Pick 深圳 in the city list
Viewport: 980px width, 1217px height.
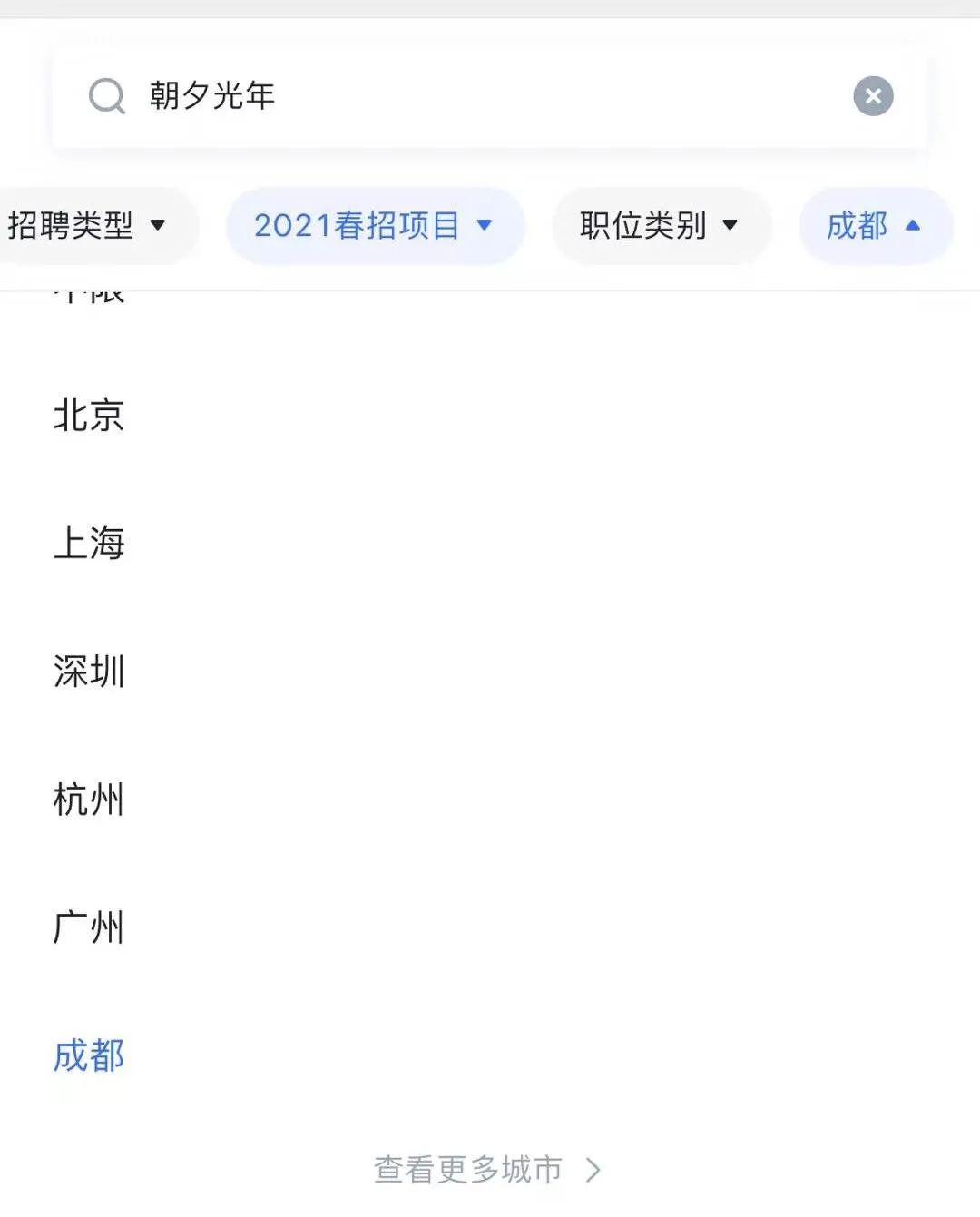pyautogui.click(x=89, y=672)
